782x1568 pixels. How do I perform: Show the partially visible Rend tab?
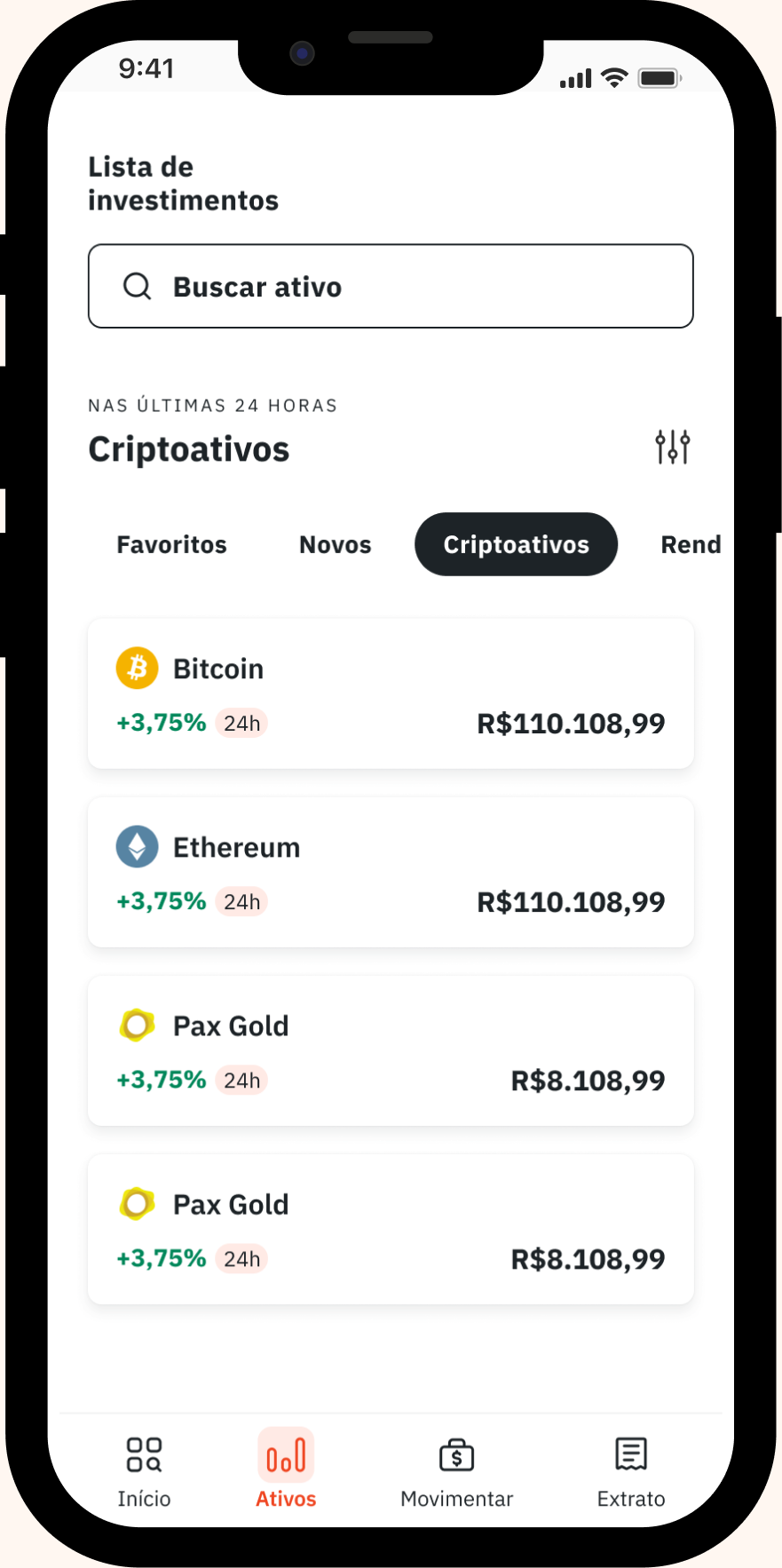[691, 544]
